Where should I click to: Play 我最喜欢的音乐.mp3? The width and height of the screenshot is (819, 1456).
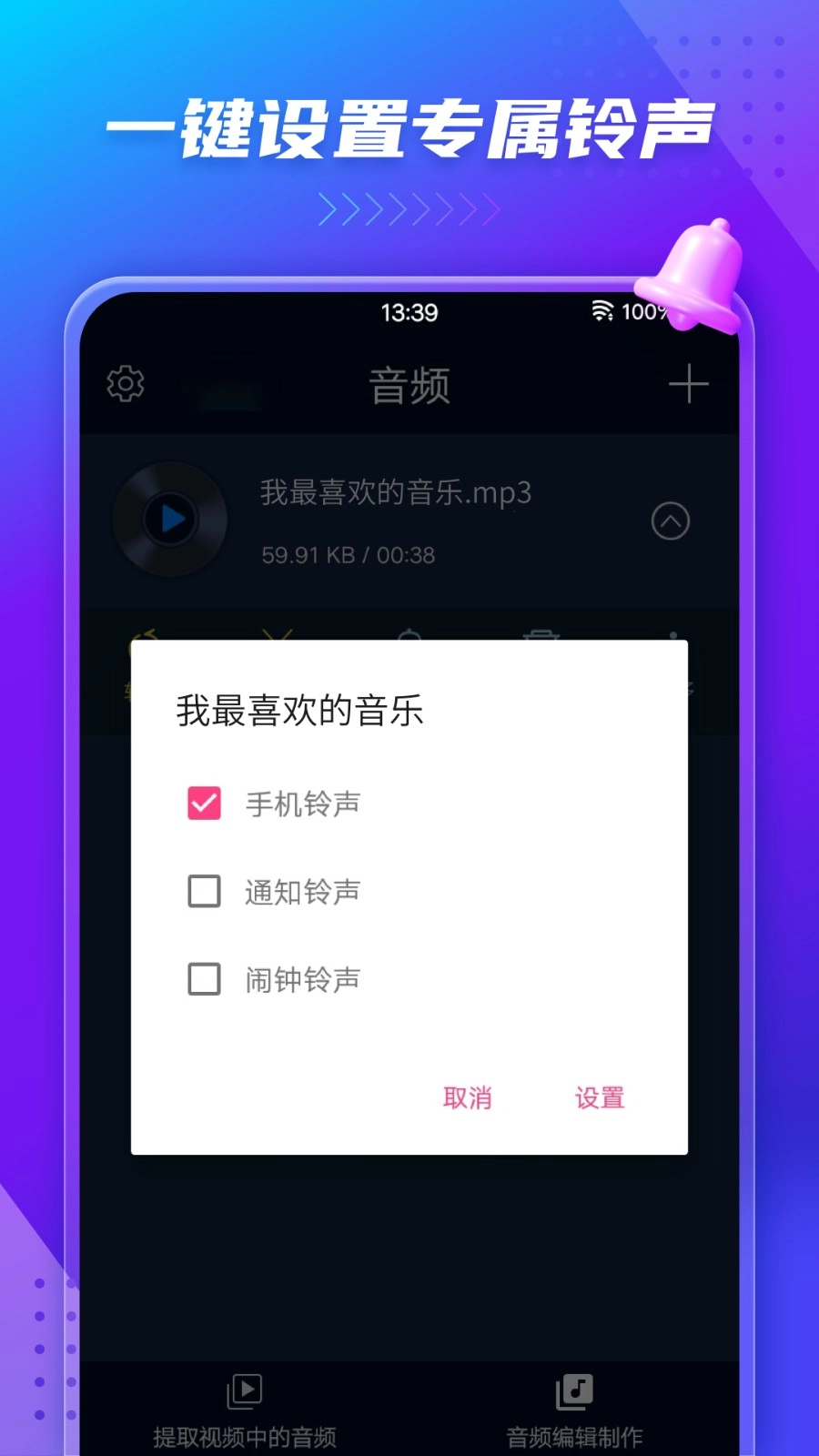[169, 521]
